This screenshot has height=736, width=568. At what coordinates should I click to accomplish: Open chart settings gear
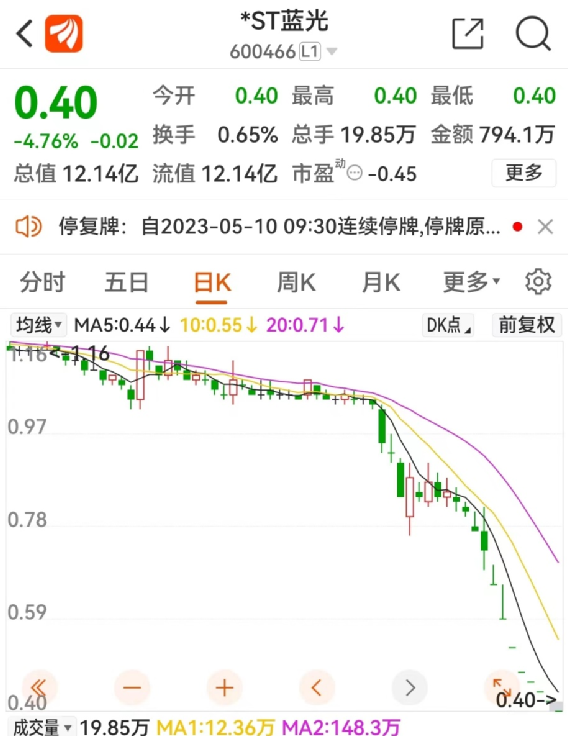(538, 282)
